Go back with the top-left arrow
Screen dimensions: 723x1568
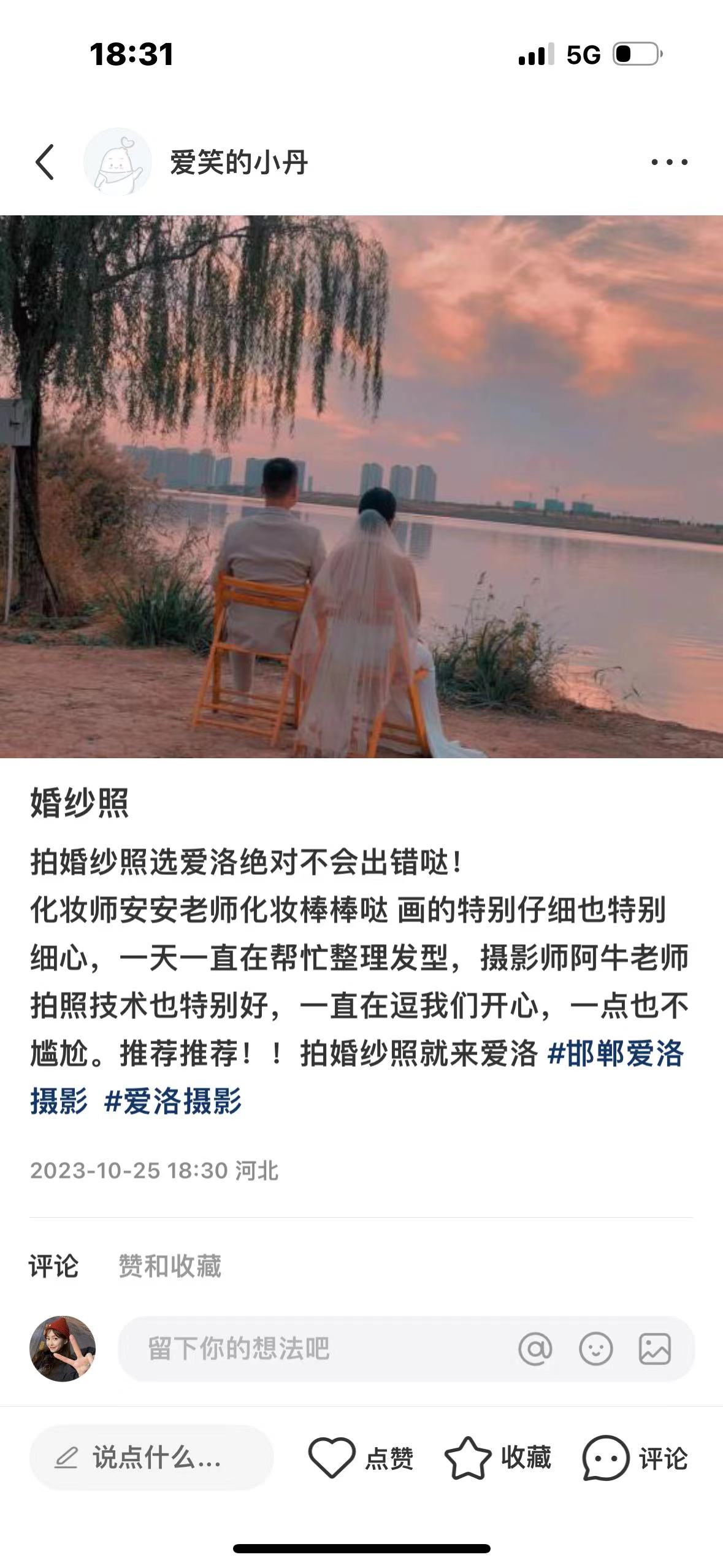(45, 162)
